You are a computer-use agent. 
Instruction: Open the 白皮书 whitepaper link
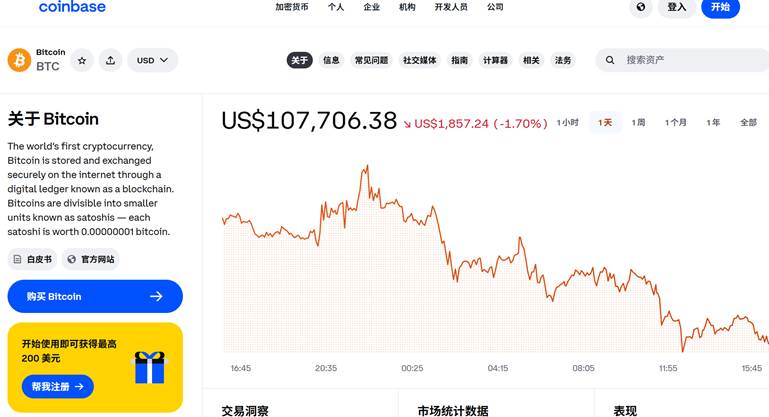point(32,259)
